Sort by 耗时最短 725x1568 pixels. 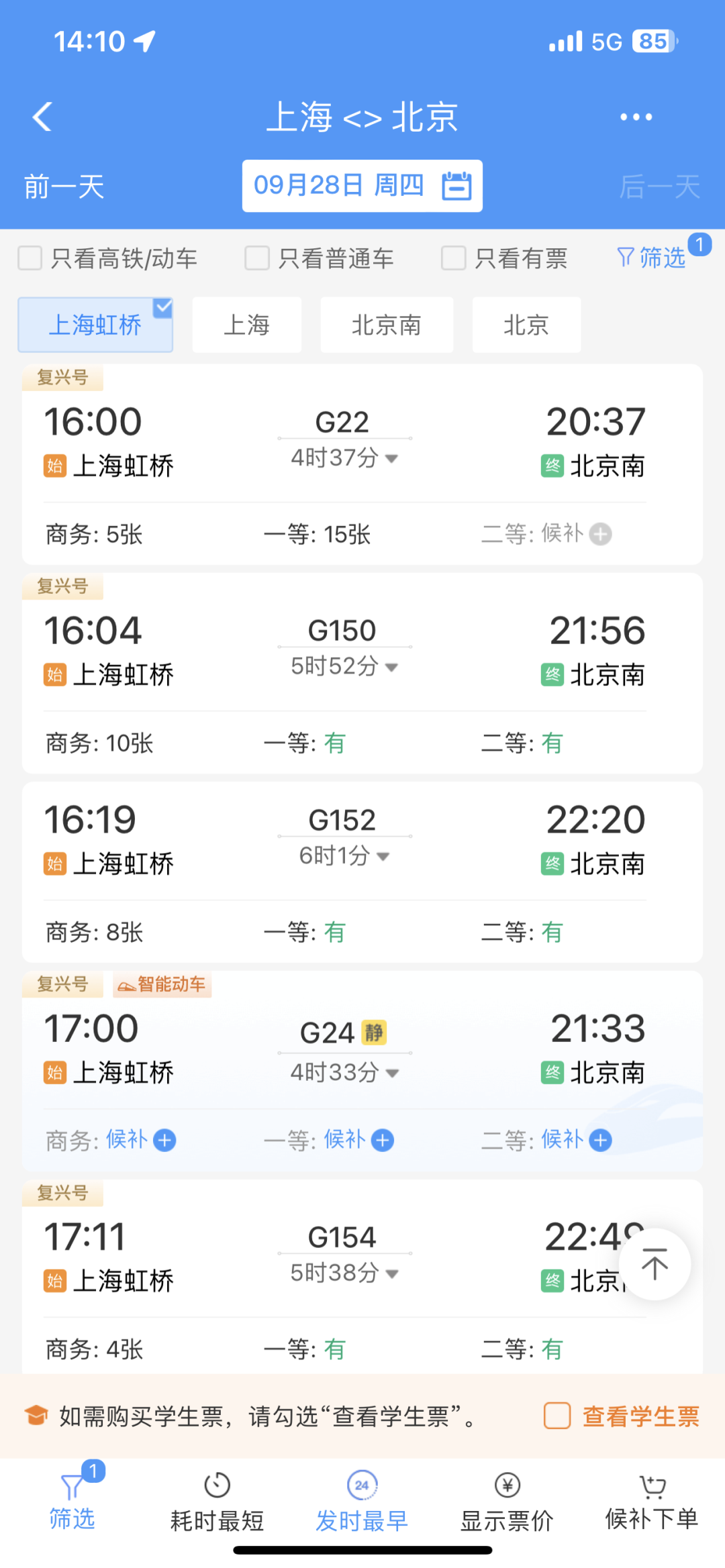click(x=217, y=1502)
